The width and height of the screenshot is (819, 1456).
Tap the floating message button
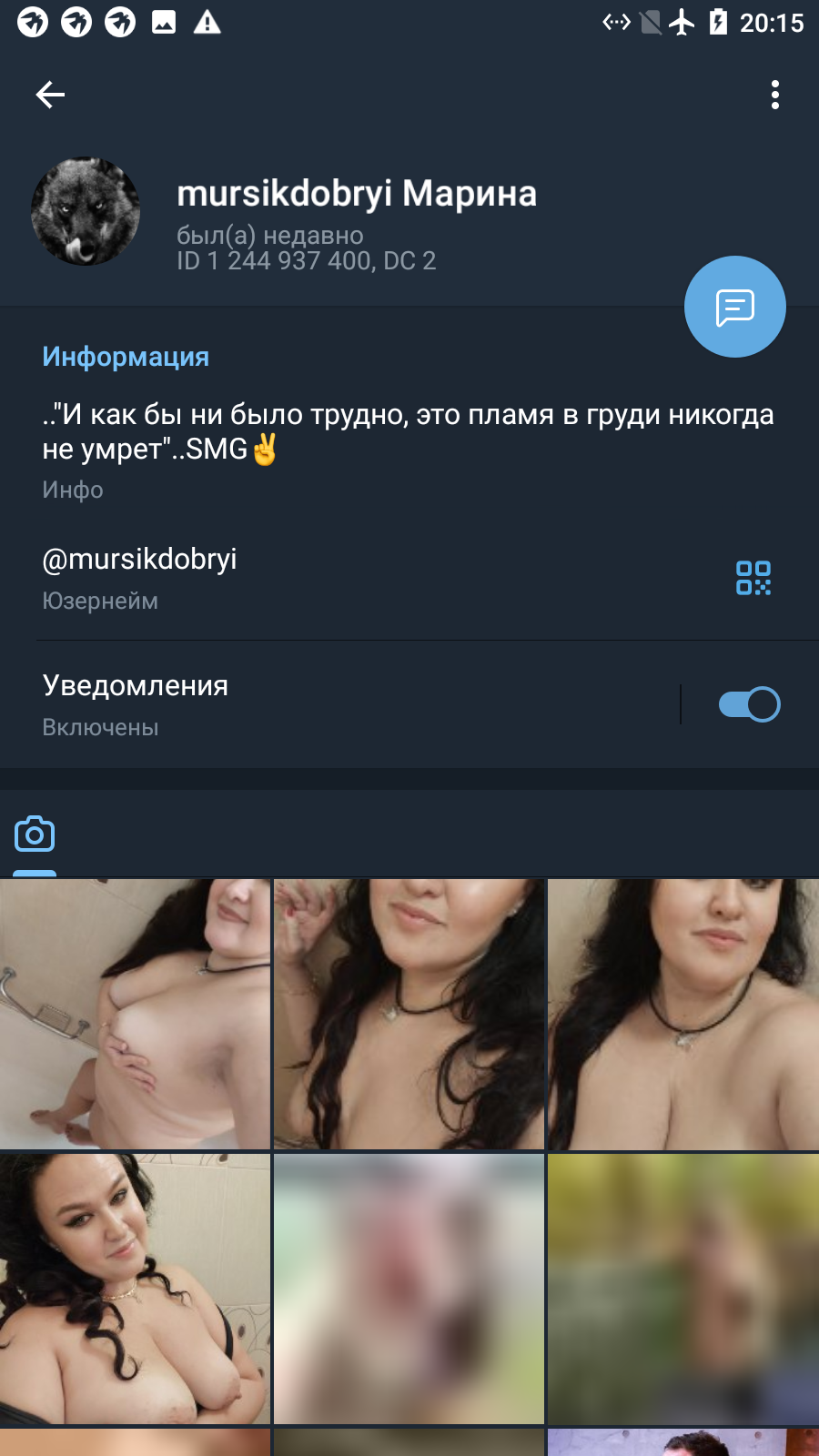pos(735,307)
